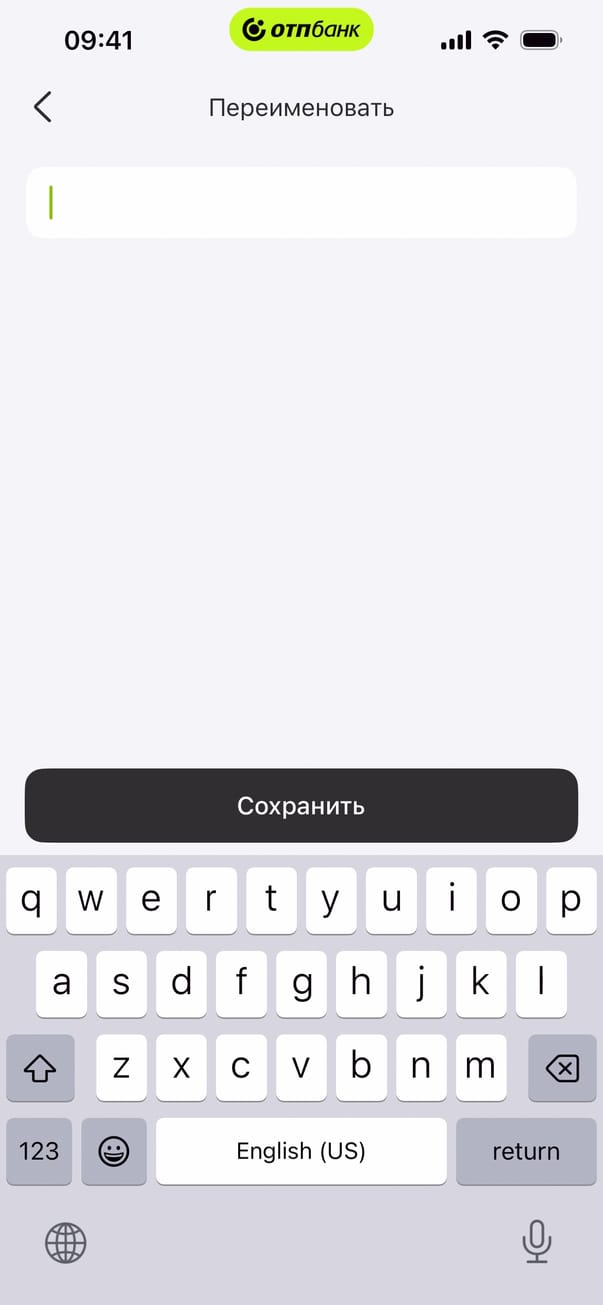This screenshot has height=1305, width=603.
Task: Change keyboard language with globe icon
Action: pyautogui.click(x=66, y=1243)
